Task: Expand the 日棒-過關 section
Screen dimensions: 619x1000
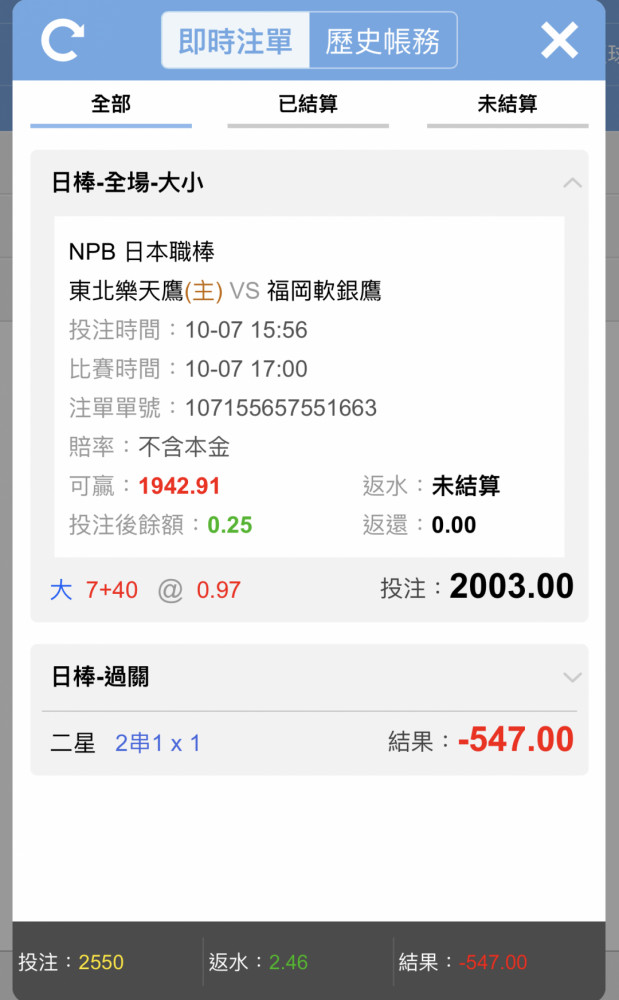Action: coord(572,677)
